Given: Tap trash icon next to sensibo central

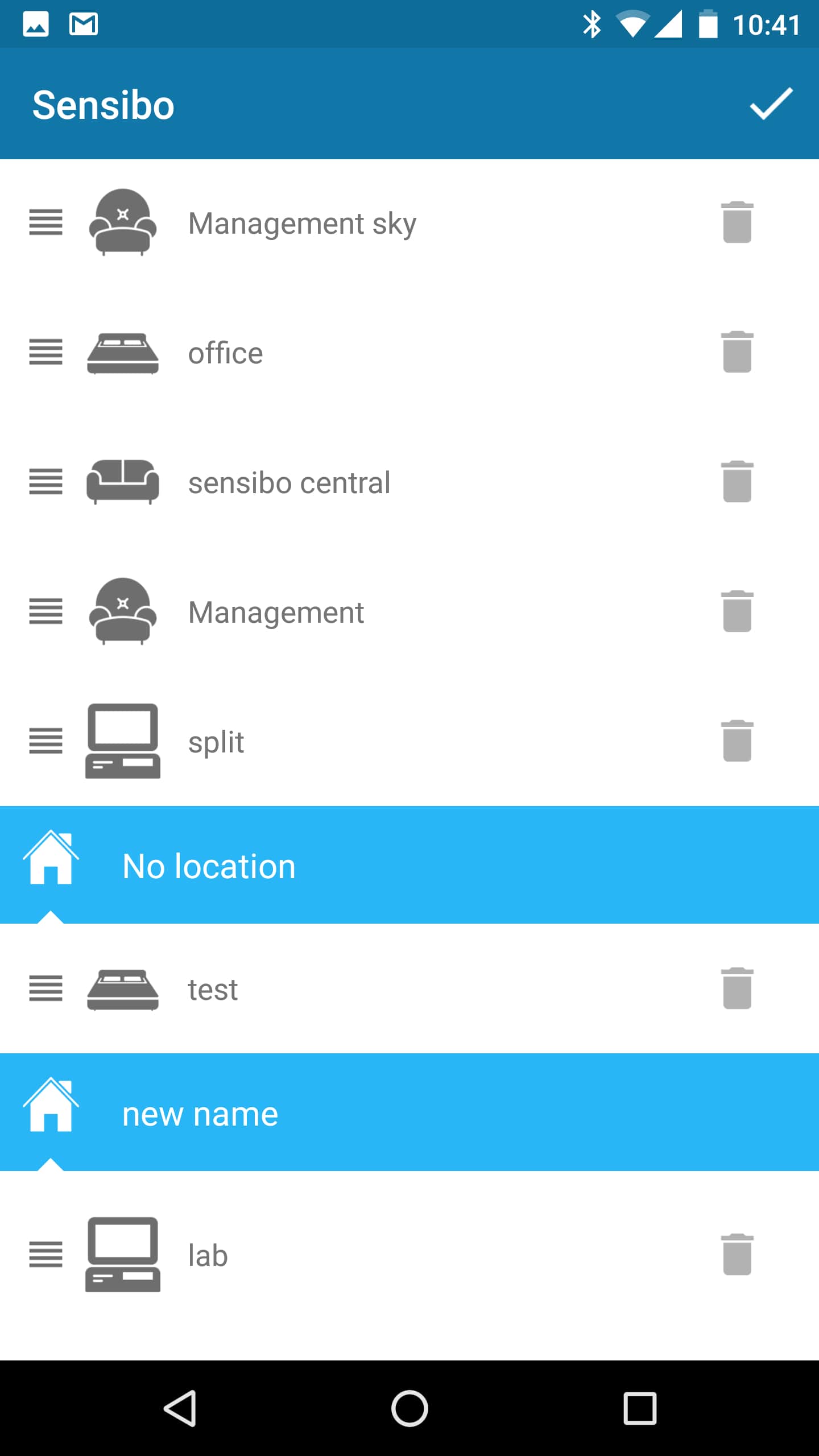Looking at the screenshot, I should pos(737,481).
